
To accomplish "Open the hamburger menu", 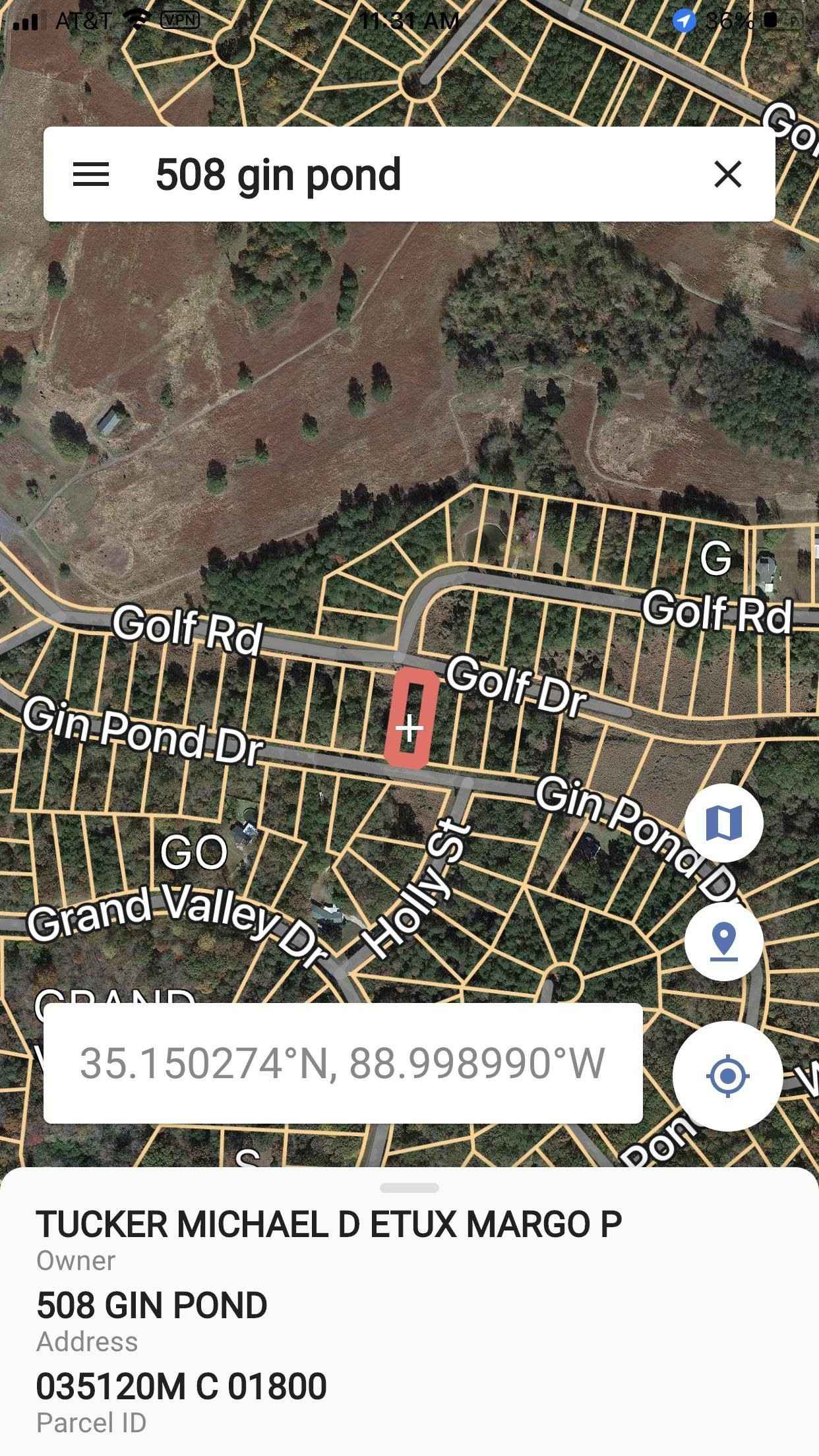I will pyautogui.click(x=90, y=175).
